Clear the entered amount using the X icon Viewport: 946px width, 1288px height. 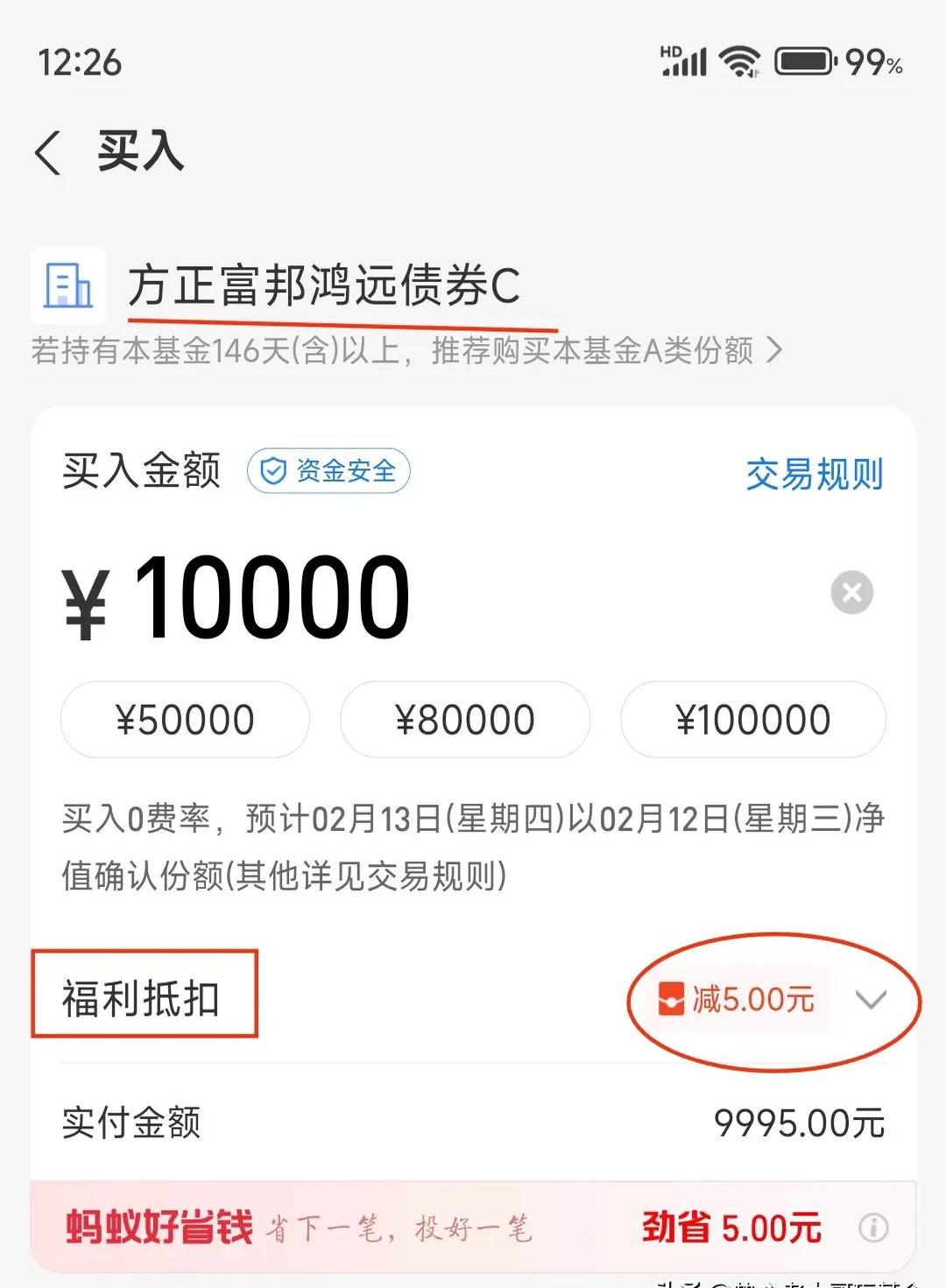coord(851,592)
